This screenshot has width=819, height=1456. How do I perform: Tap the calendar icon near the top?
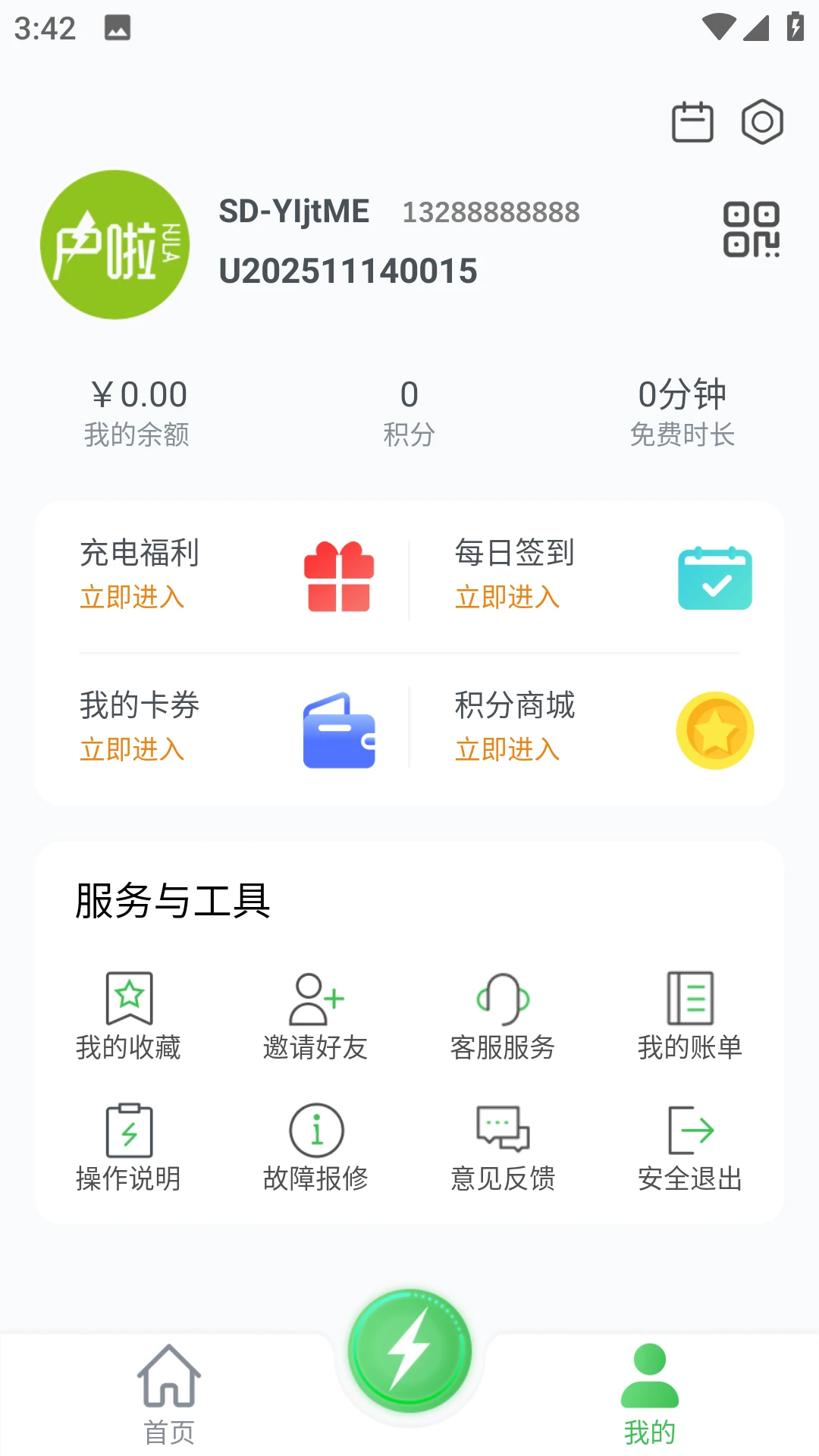692,121
